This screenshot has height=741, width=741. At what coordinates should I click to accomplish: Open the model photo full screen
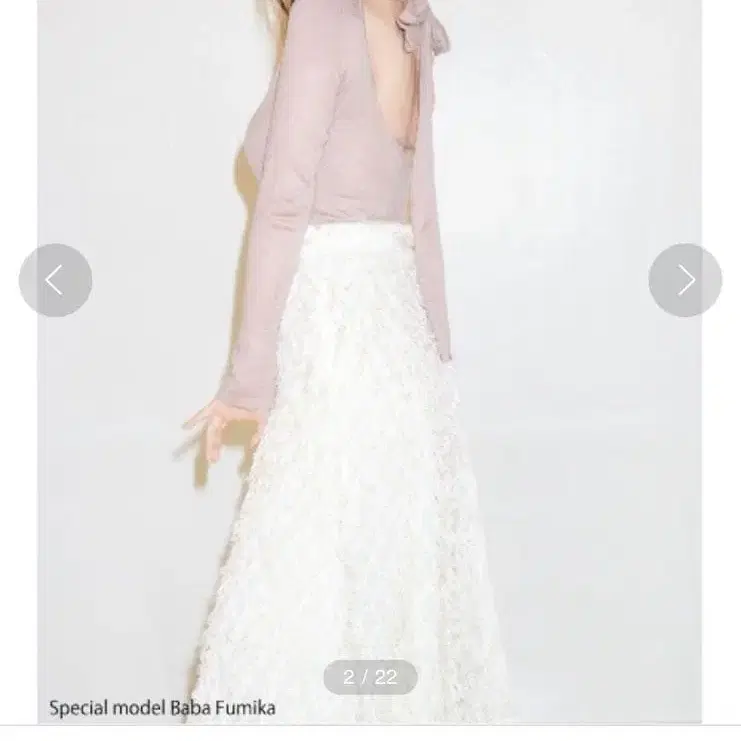point(370,400)
